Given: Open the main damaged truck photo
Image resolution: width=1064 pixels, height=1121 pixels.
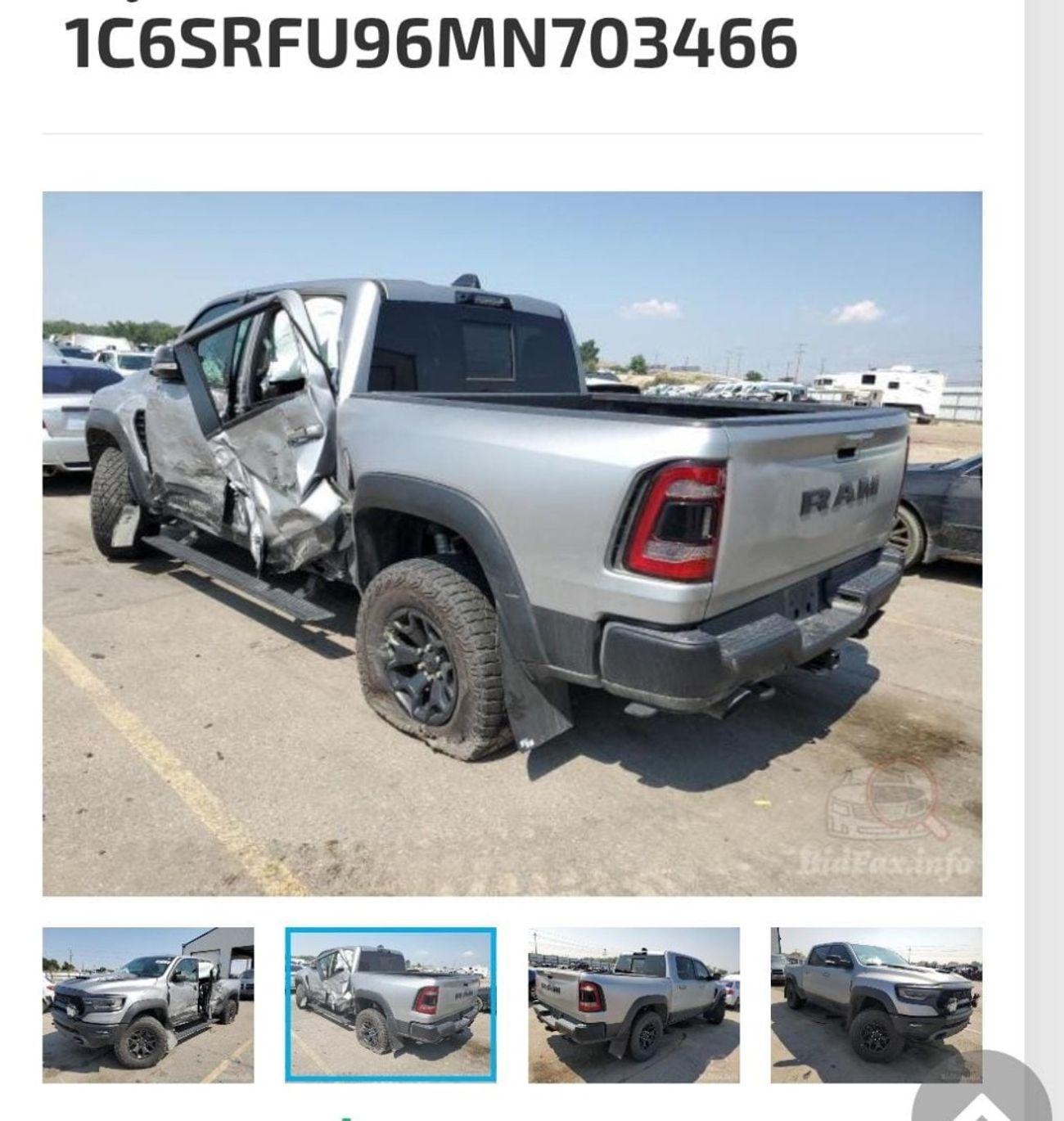Looking at the screenshot, I should point(512,543).
